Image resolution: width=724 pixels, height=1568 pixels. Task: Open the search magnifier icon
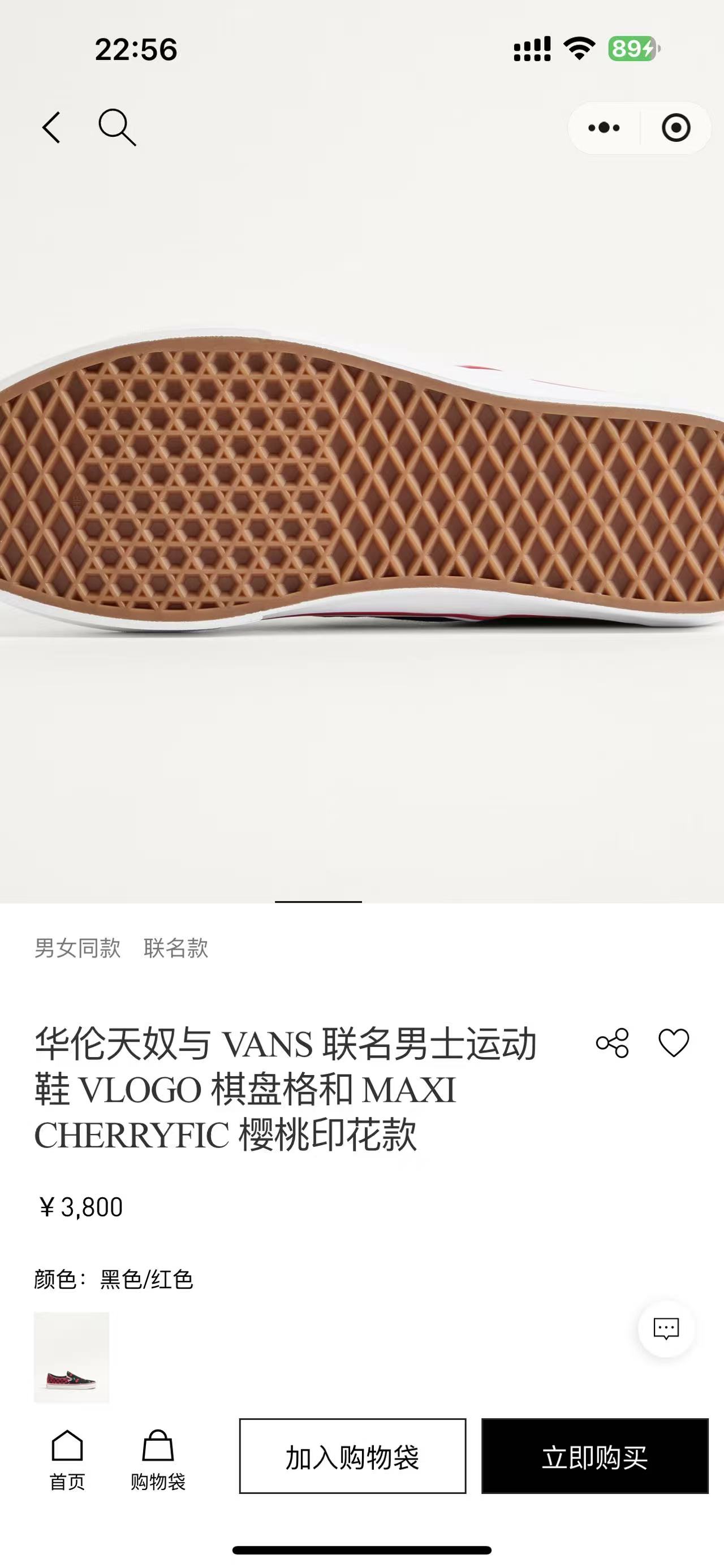[x=117, y=128]
